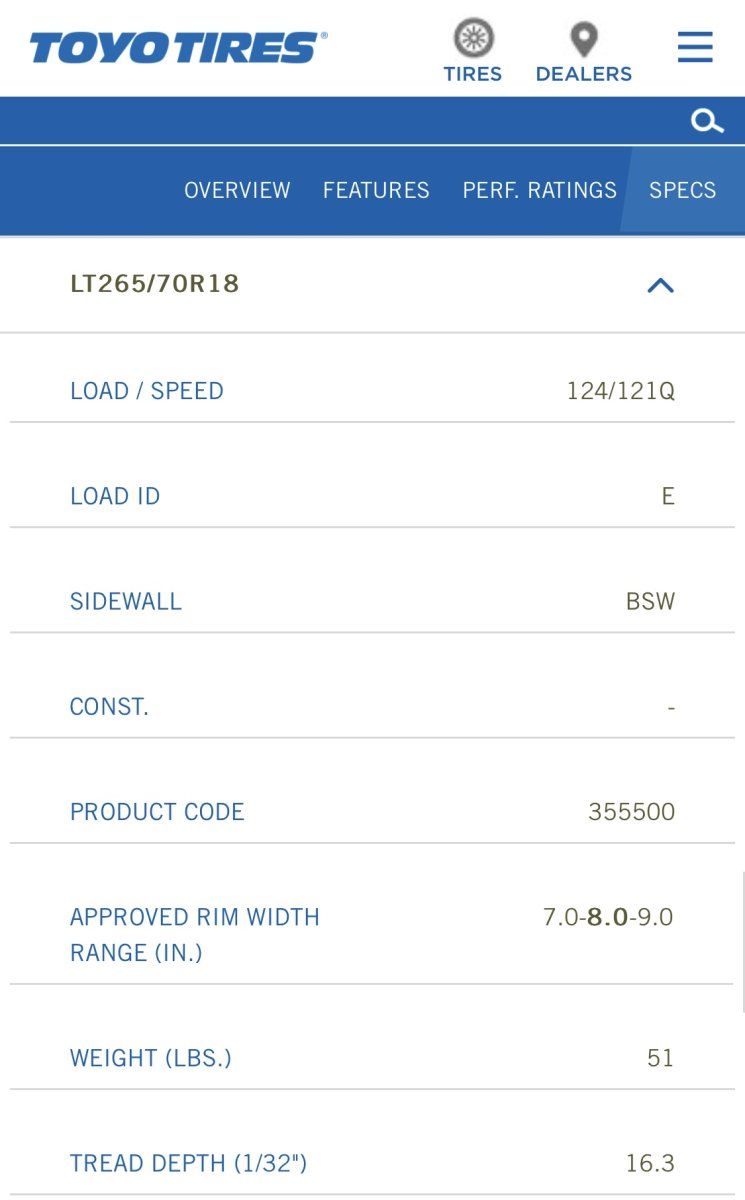Select the Specs tab

682,190
